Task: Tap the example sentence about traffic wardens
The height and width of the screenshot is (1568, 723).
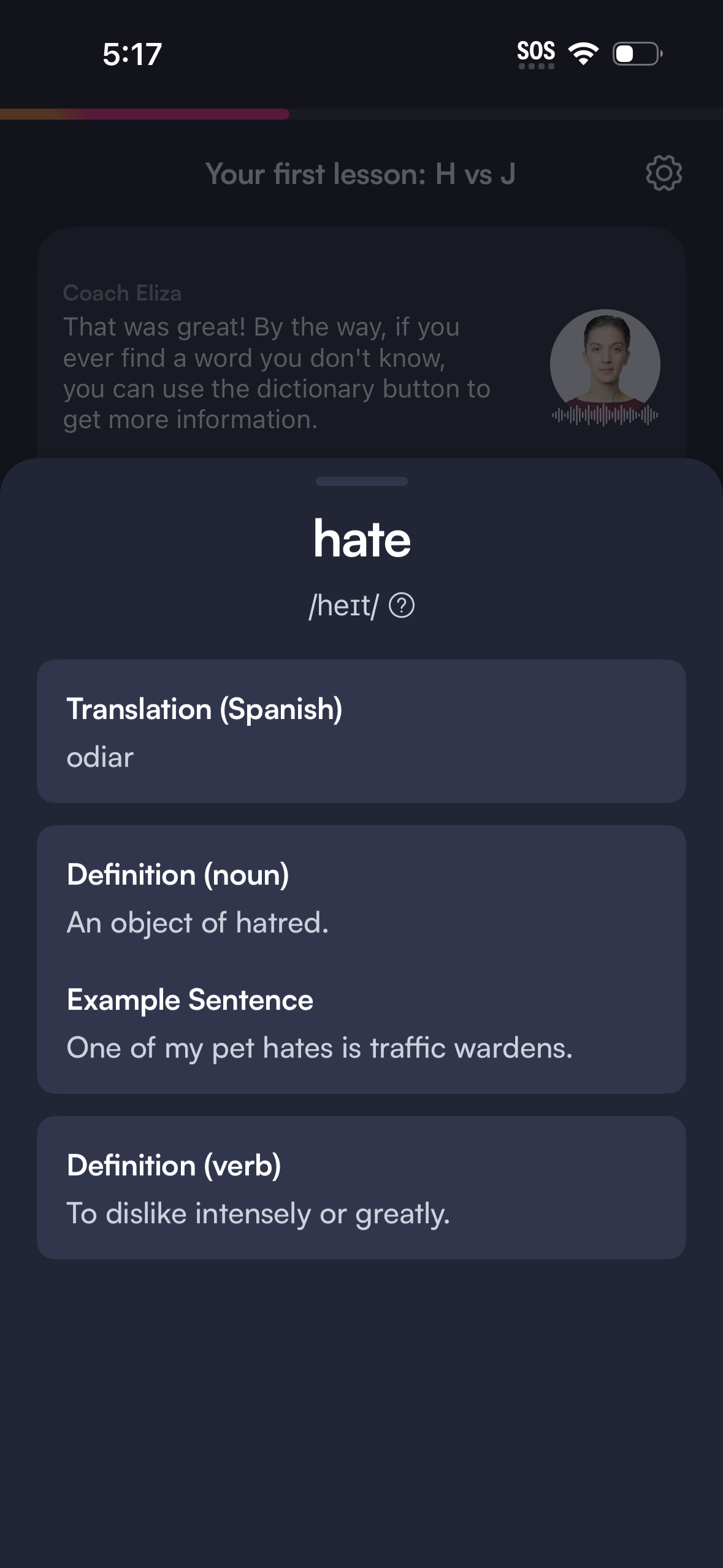Action: pos(319,1048)
